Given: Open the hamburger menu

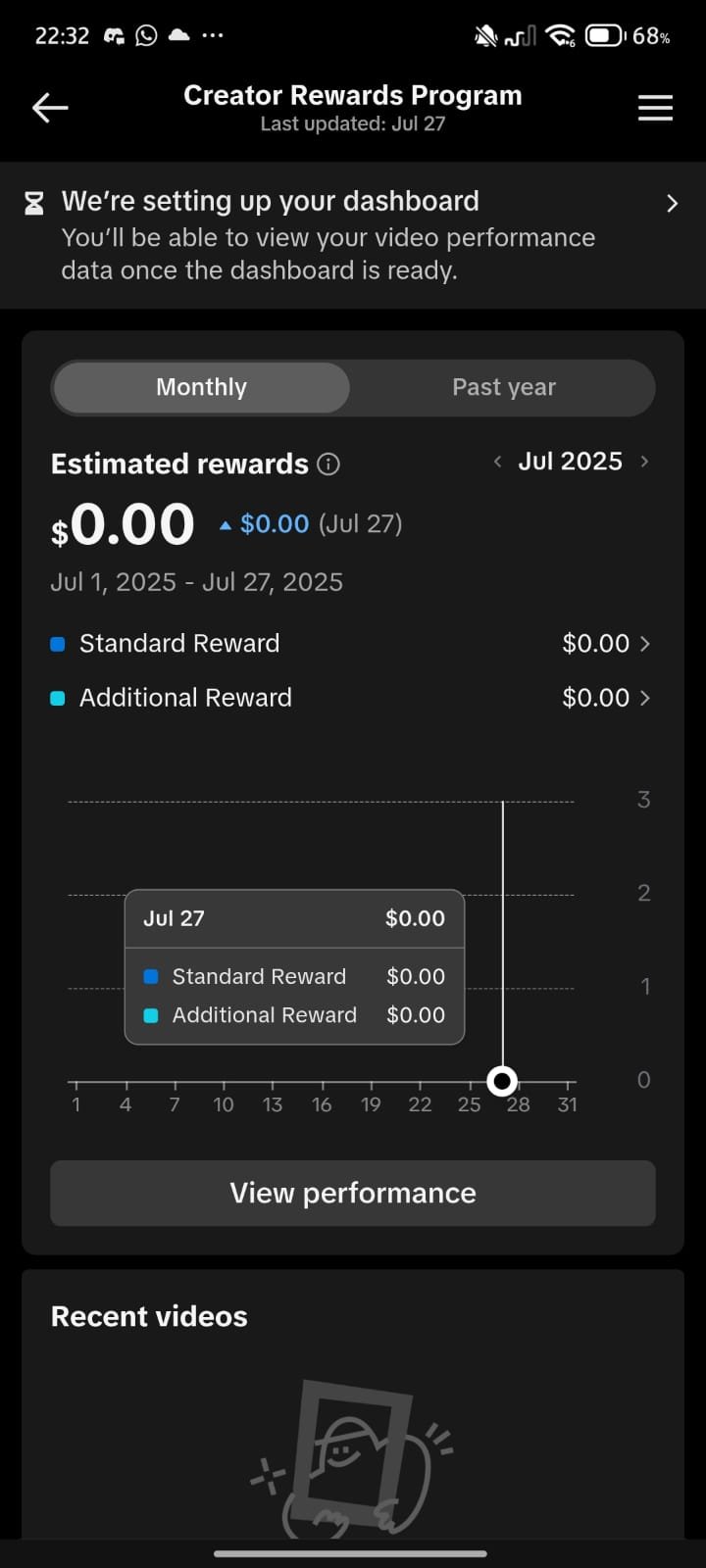Looking at the screenshot, I should click(655, 108).
